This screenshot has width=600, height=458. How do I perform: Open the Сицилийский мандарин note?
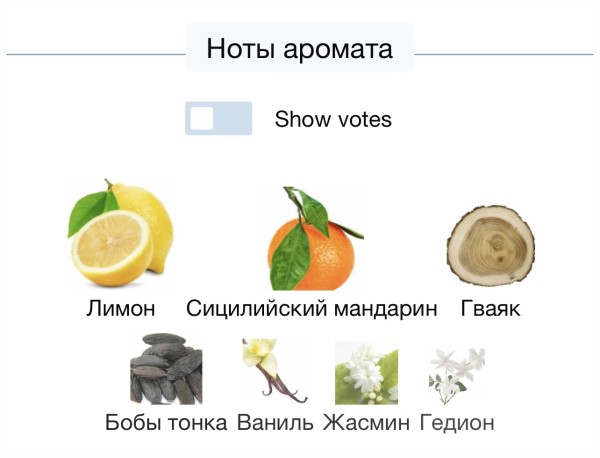click(311, 242)
